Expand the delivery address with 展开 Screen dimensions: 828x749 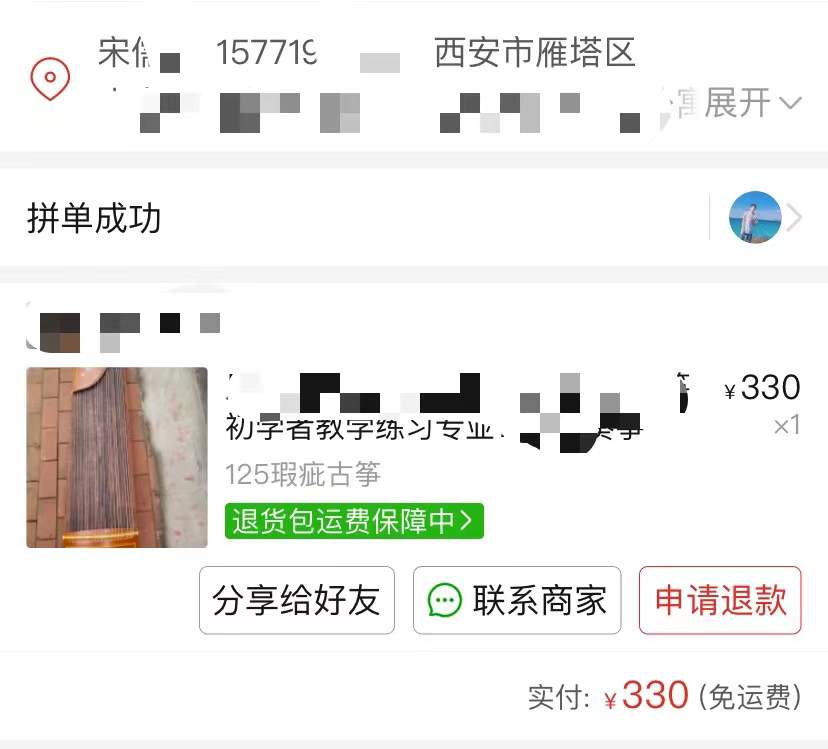click(752, 102)
